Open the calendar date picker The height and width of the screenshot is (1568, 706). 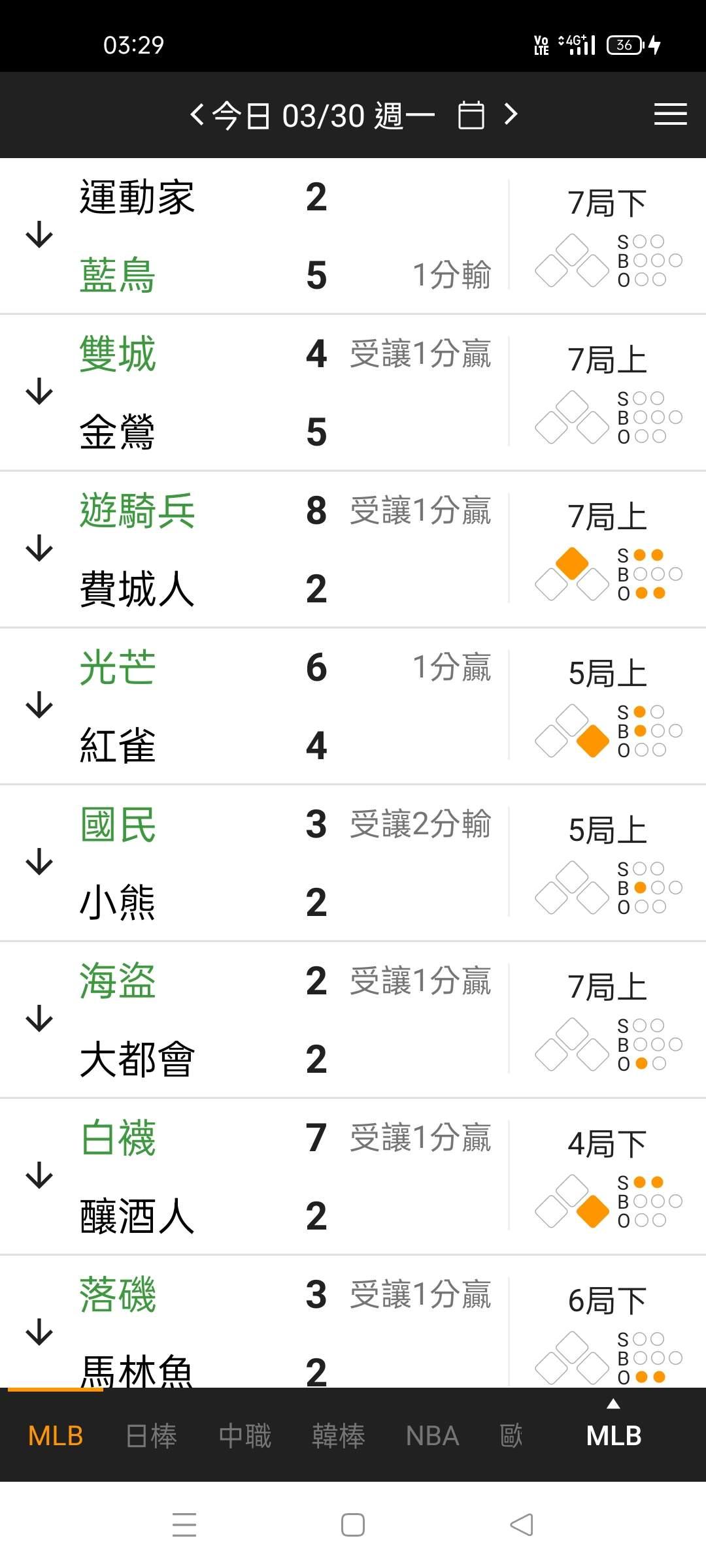point(471,116)
